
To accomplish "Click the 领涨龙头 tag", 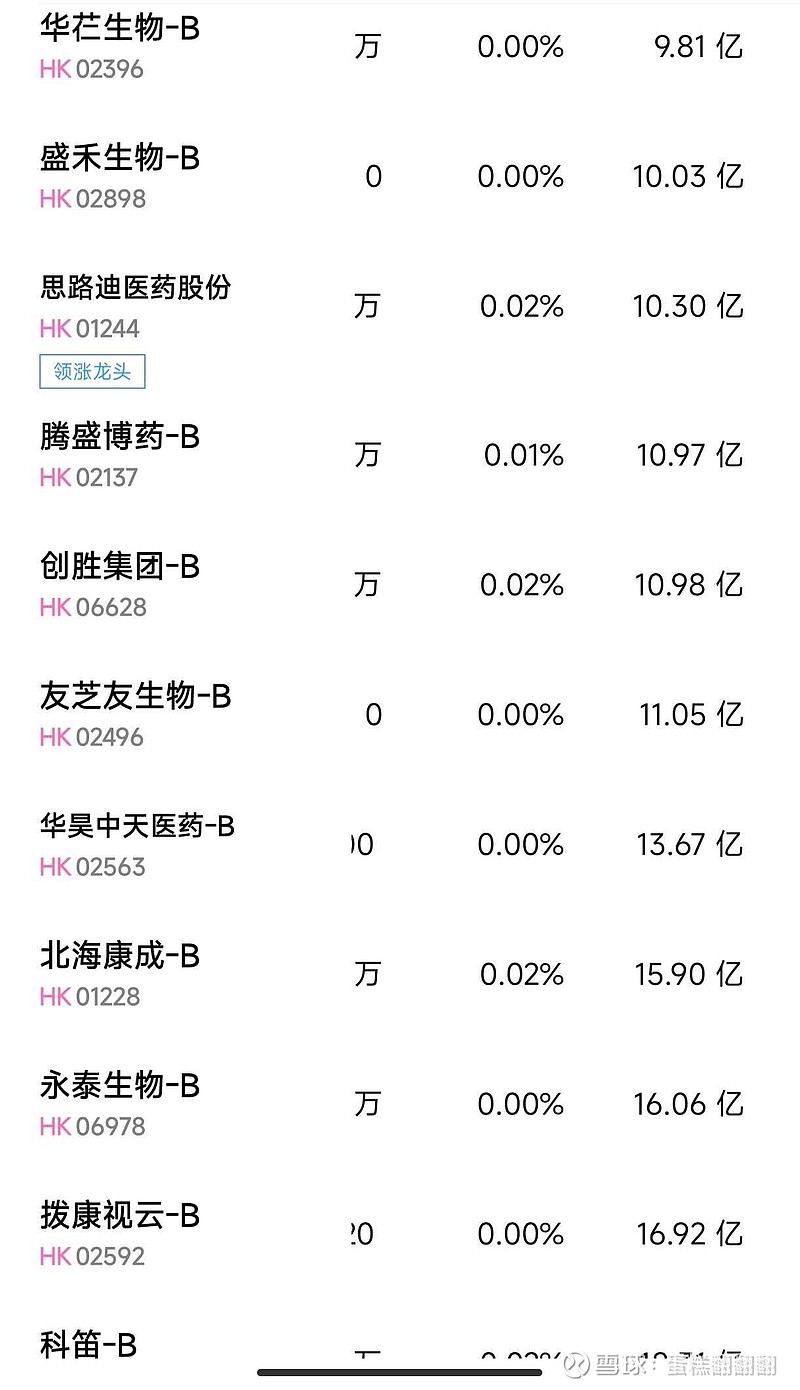I will [93, 372].
